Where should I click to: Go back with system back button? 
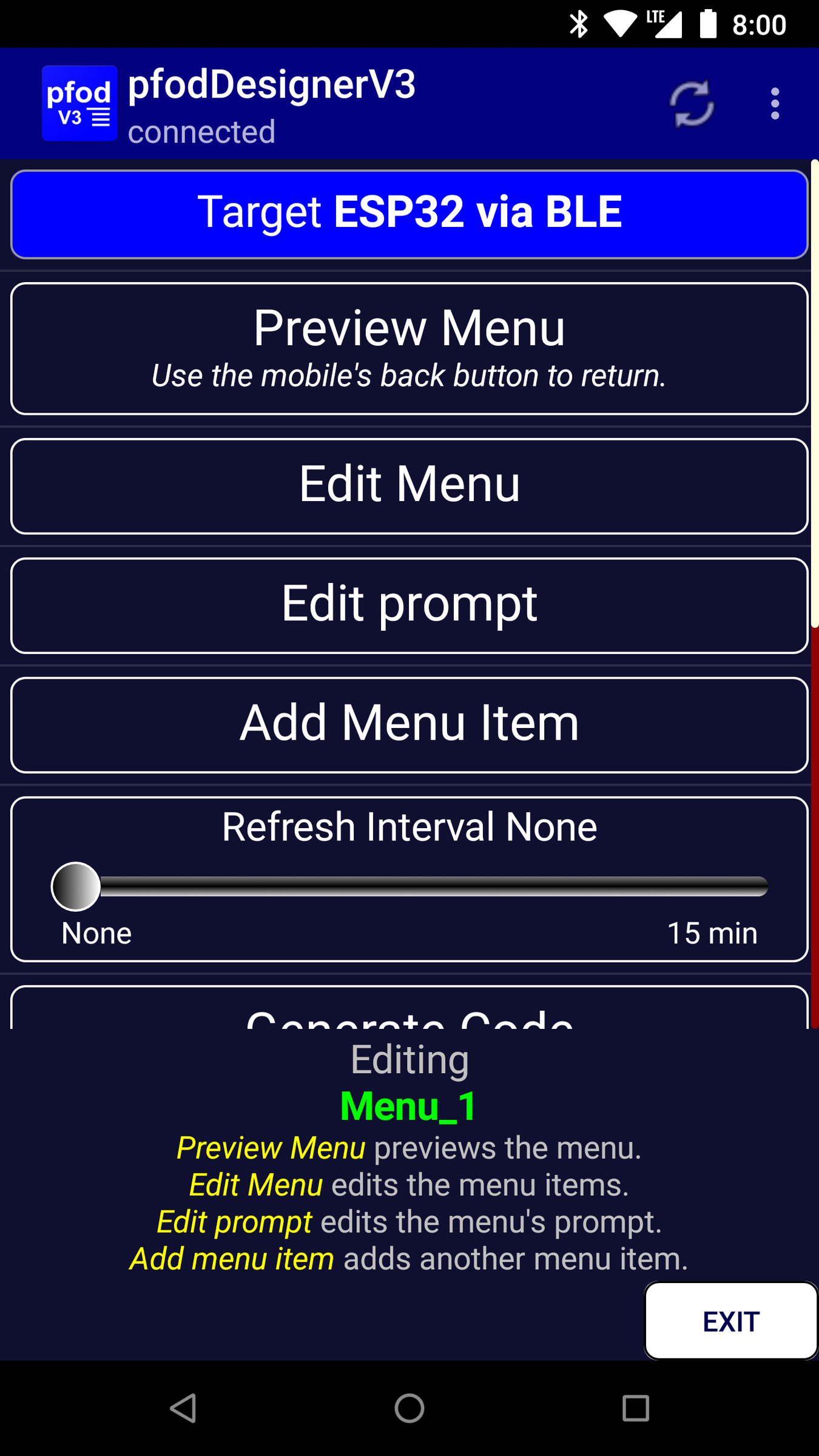click(183, 1407)
